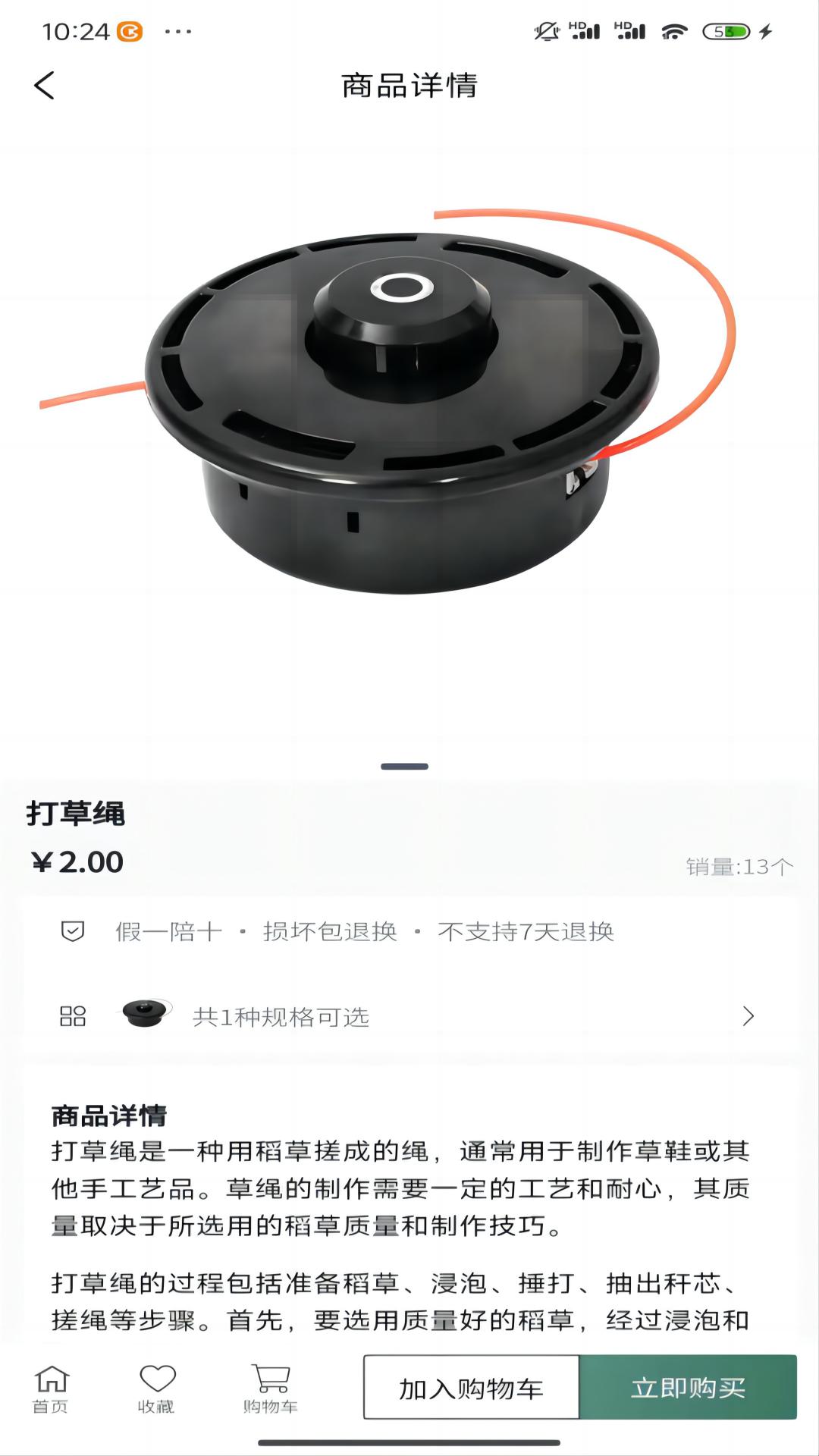Go back from product details
This screenshot has height=1456, width=819.
click(45, 86)
